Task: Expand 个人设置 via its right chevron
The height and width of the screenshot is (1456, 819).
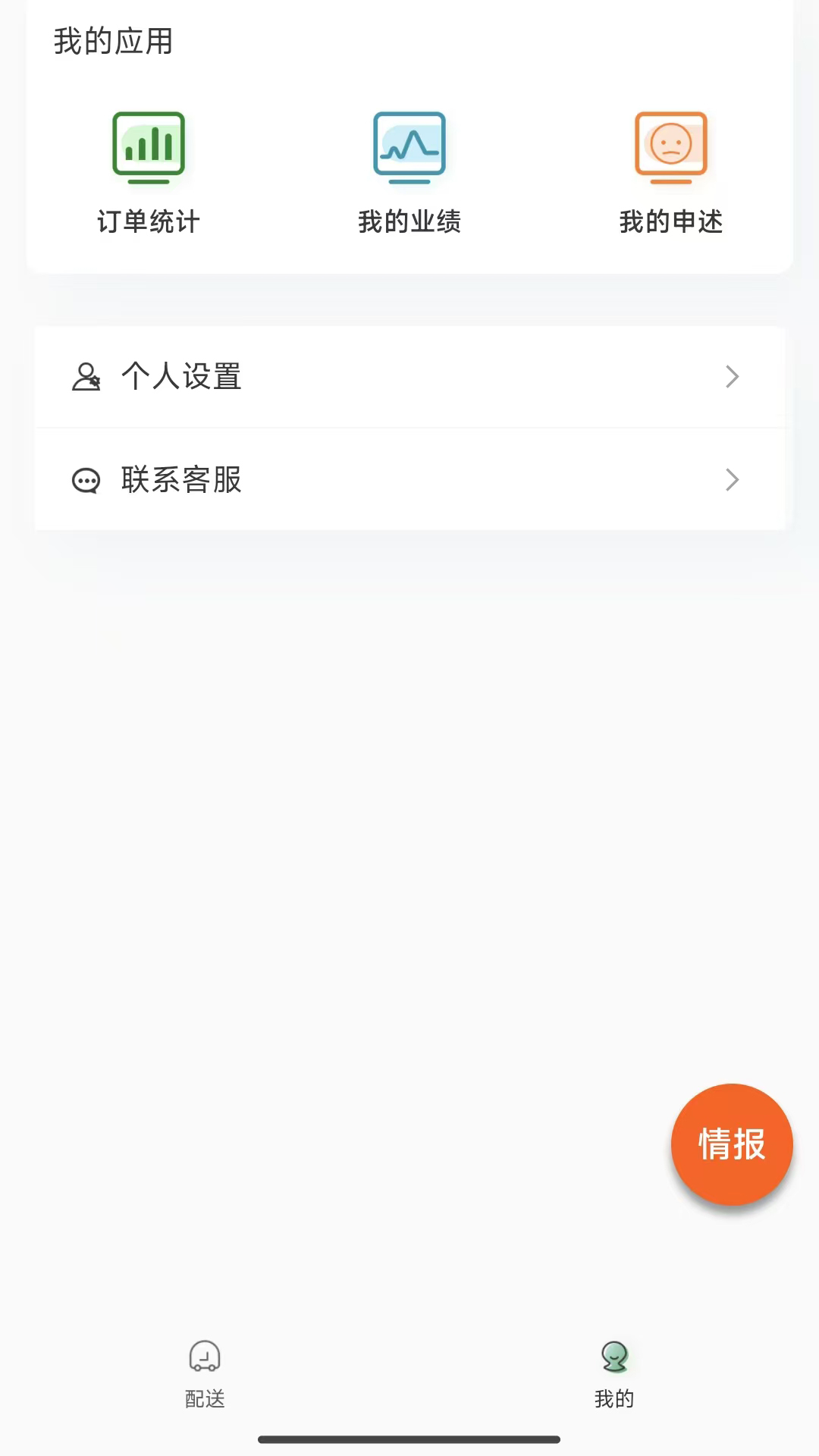Action: (732, 377)
